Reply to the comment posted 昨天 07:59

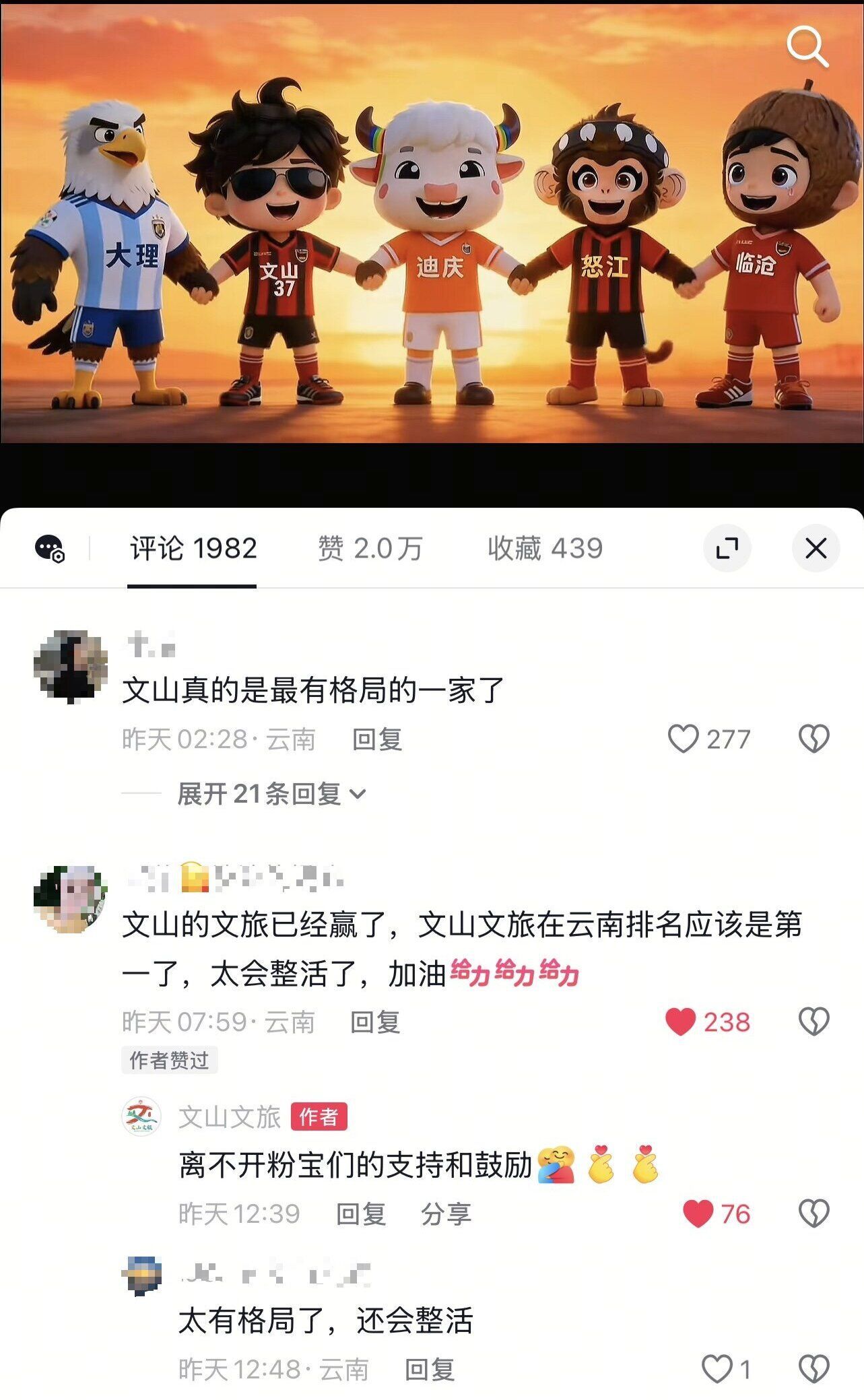coord(375,1022)
